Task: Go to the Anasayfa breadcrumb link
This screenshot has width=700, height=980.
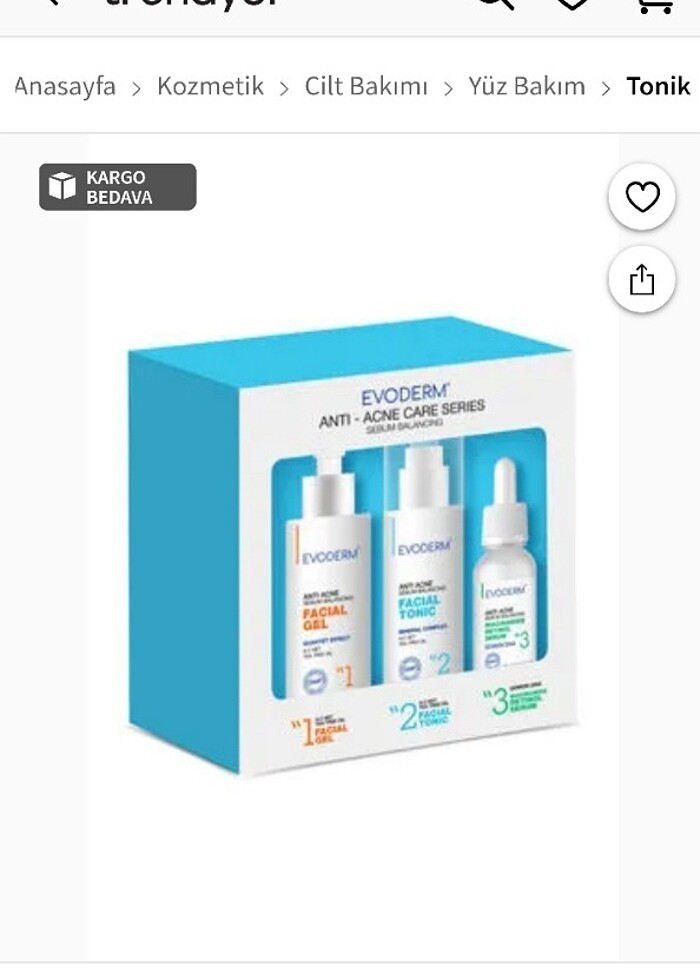Action: 65,86
